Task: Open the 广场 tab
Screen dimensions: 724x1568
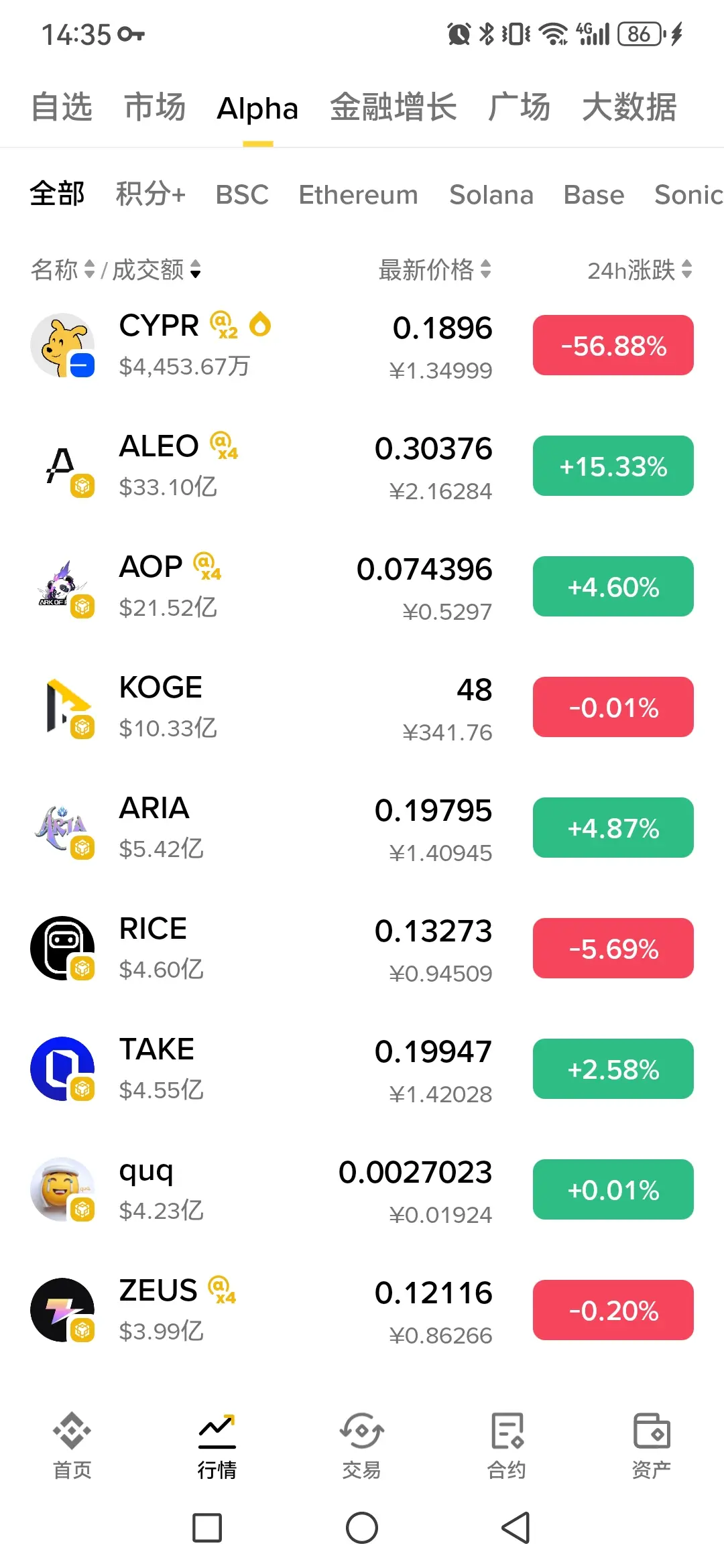Action: 520,108
